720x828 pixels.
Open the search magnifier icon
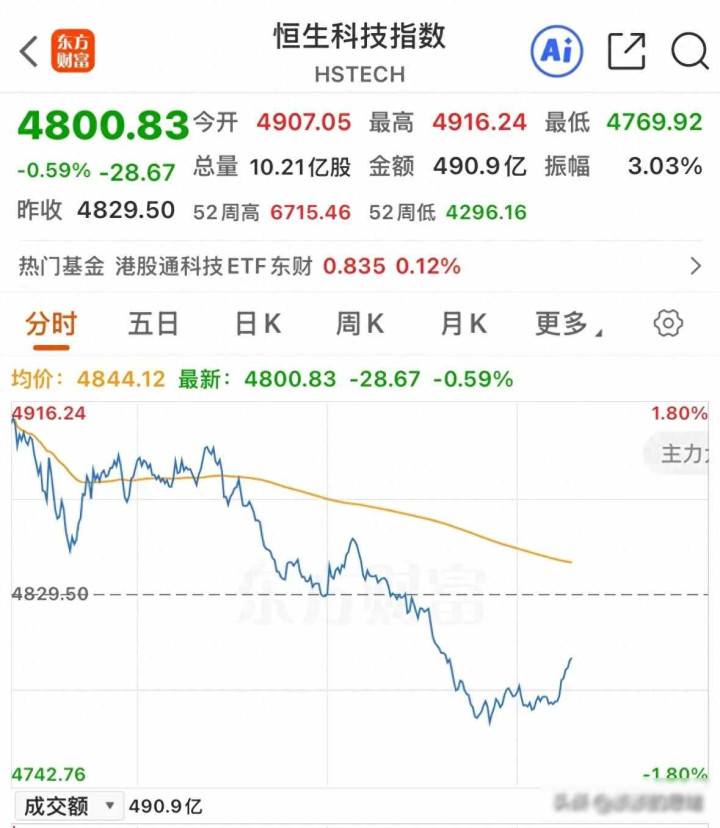tap(689, 50)
